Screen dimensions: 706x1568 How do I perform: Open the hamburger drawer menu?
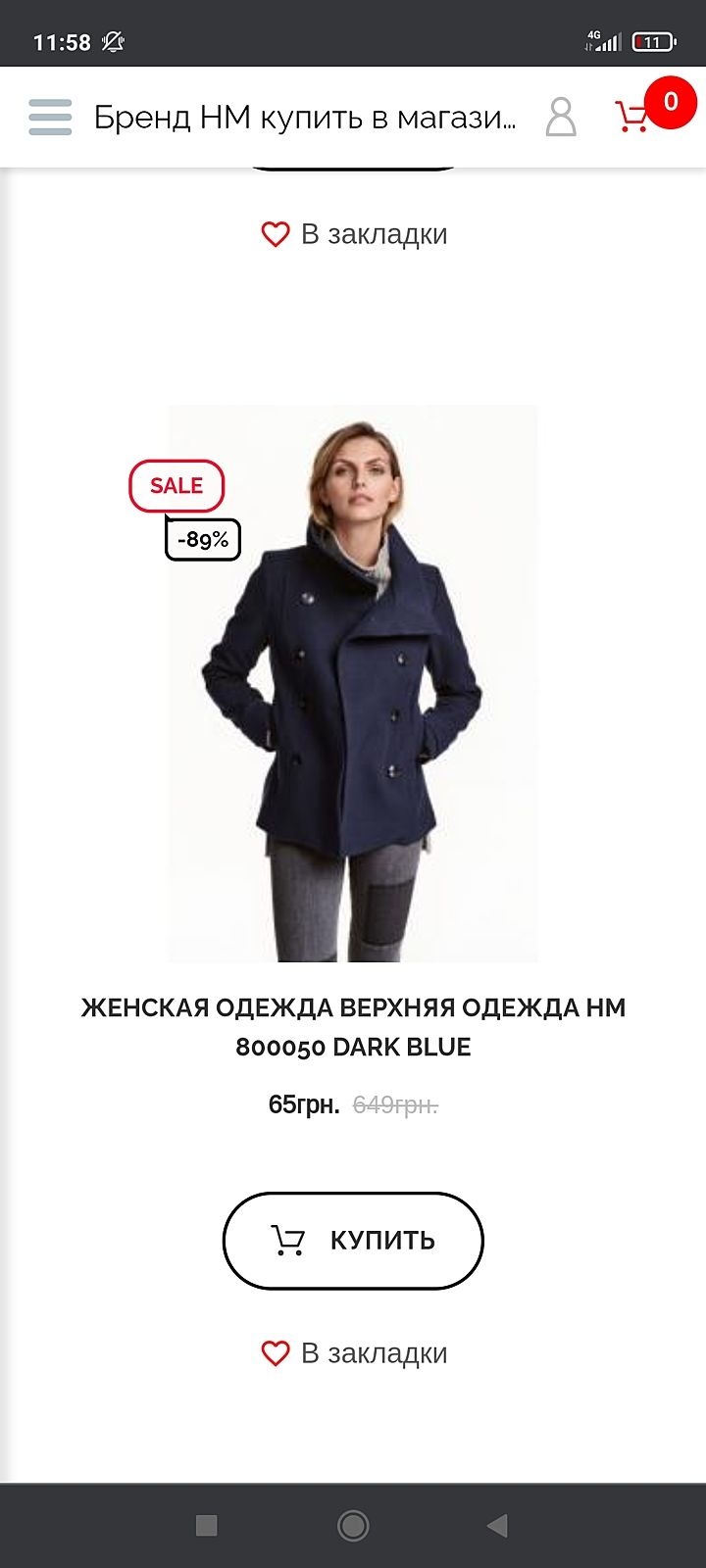coord(50,117)
